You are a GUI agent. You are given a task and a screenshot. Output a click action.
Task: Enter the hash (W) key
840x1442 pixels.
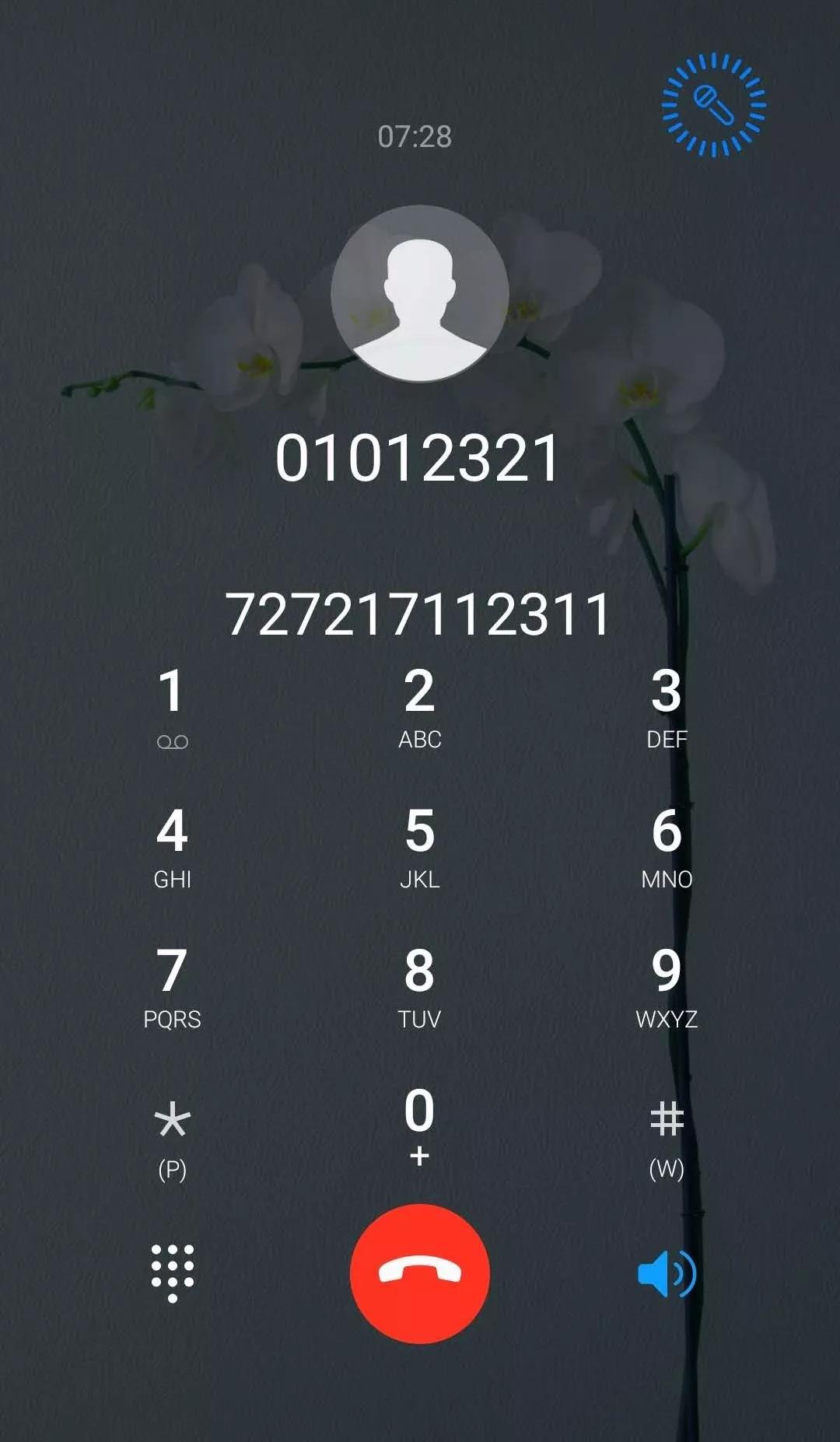pyautogui.click(x=667, y=1137)
